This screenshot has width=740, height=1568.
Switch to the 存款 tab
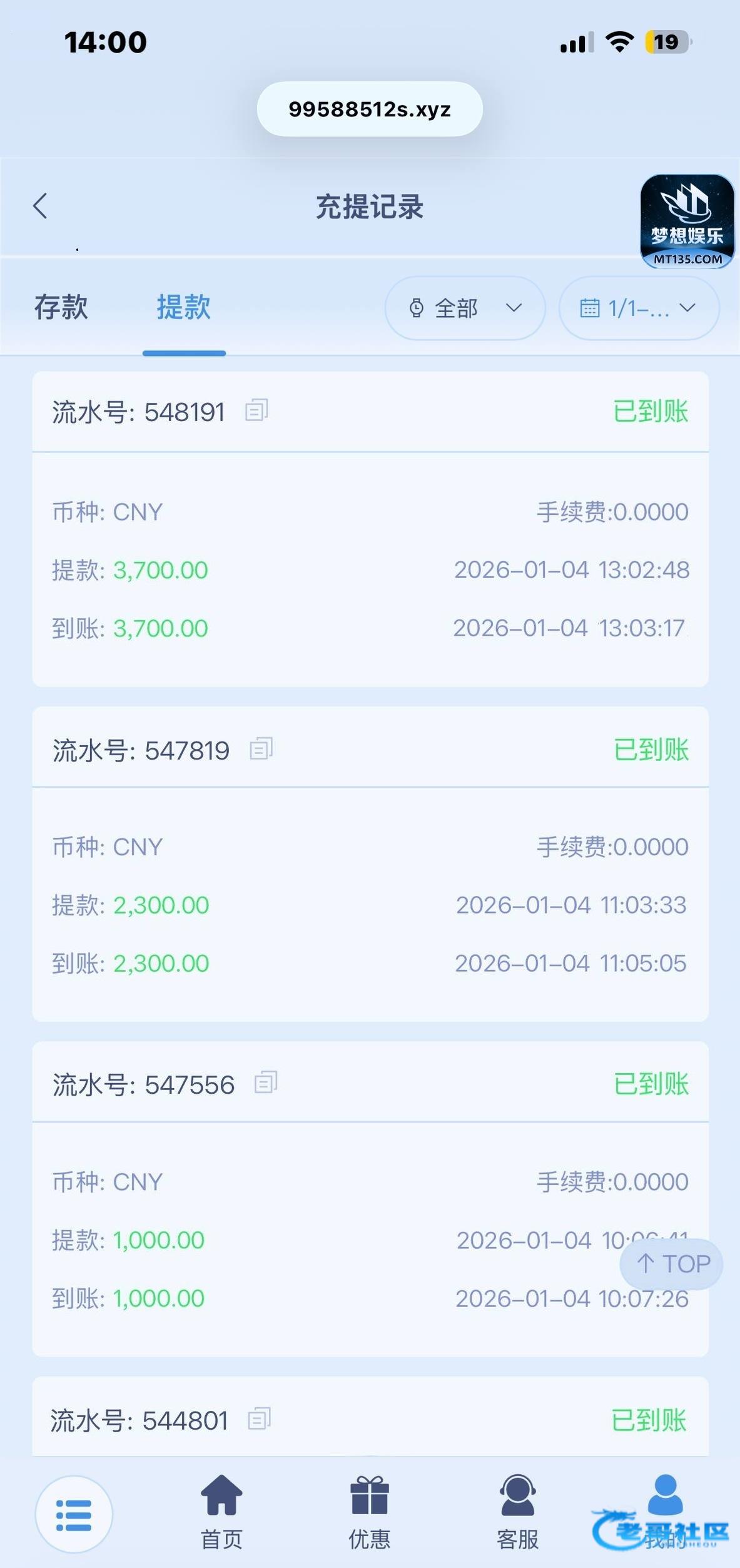pos(61,308)
